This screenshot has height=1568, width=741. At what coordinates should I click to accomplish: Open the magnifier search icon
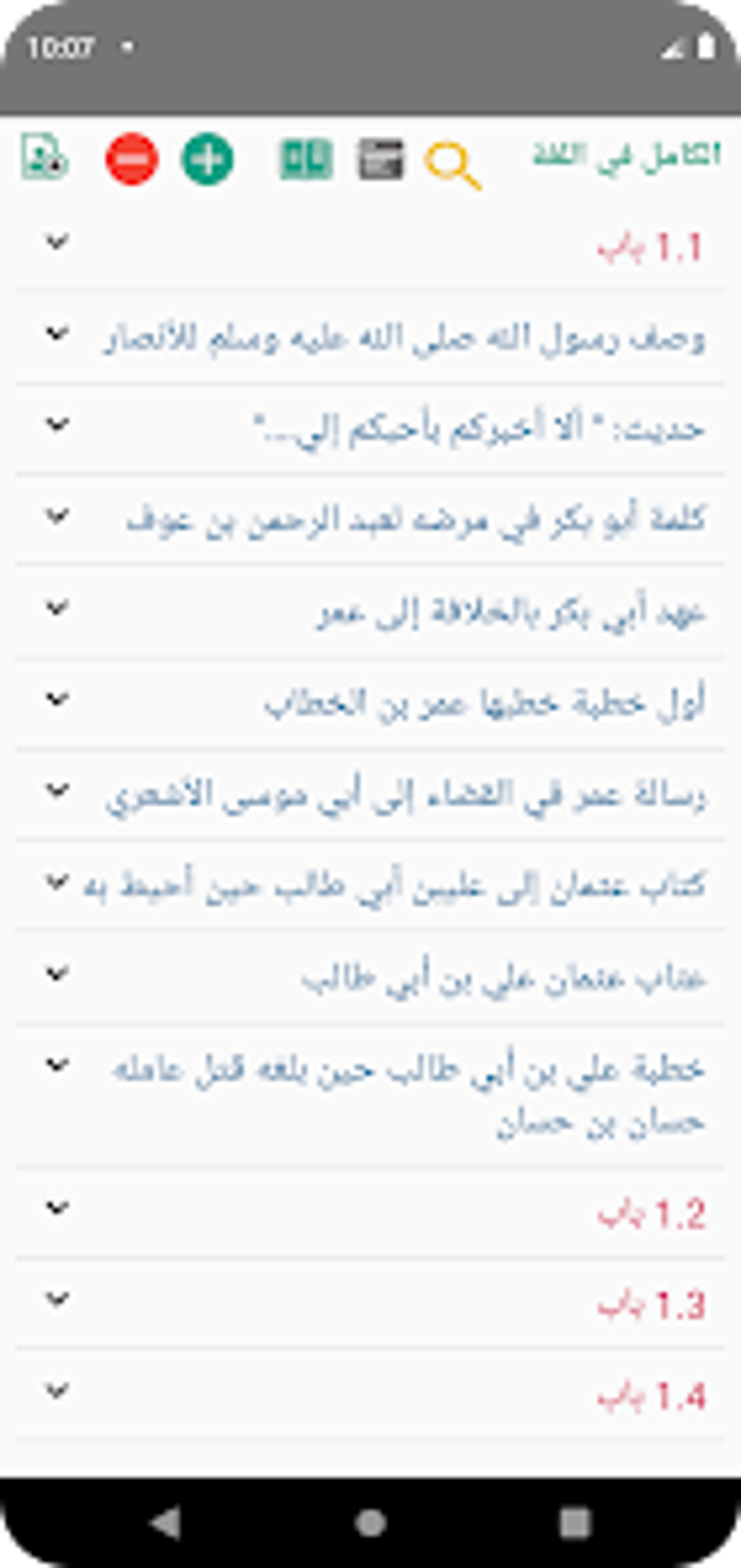[x=453, y=163]
